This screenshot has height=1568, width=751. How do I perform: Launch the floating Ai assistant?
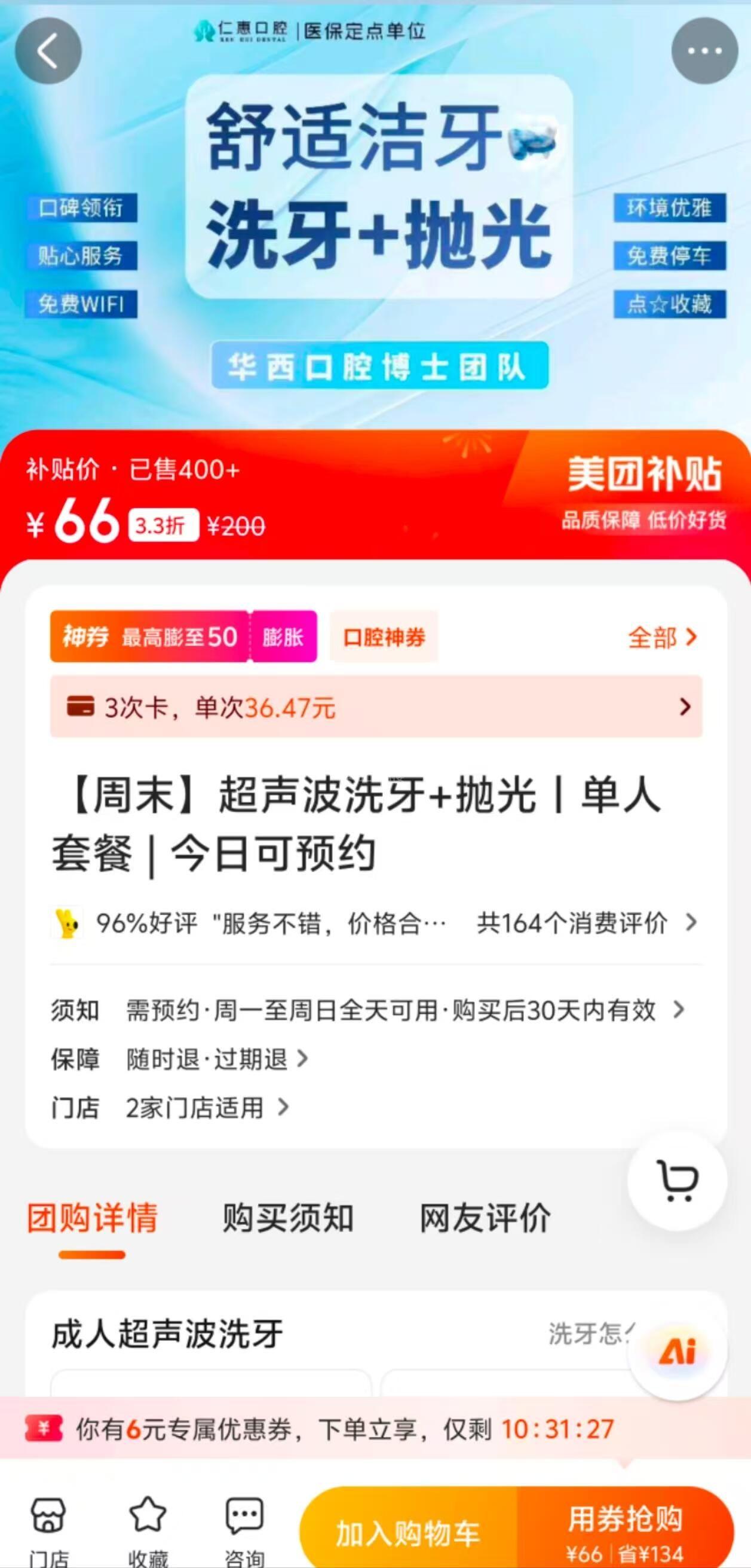click(677, 1352)
